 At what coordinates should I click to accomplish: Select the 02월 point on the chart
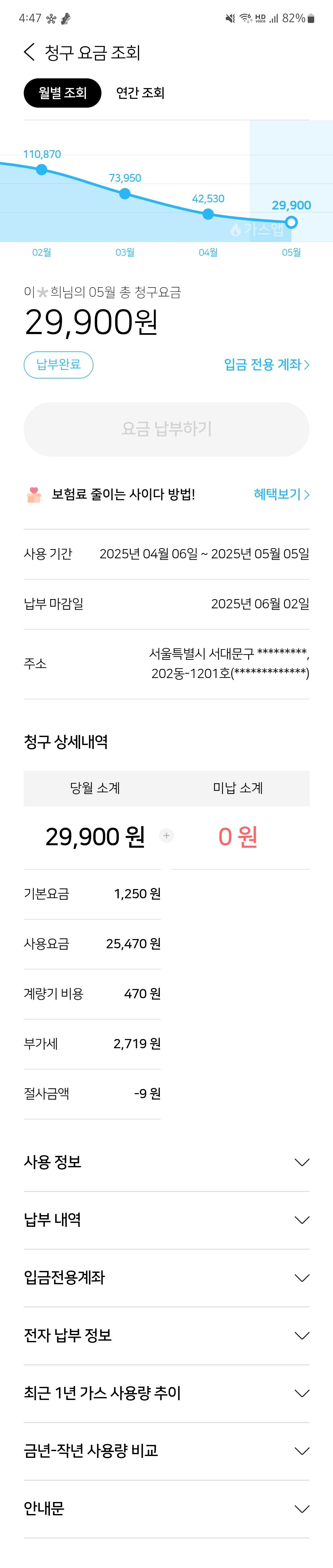tap(41, 170)
